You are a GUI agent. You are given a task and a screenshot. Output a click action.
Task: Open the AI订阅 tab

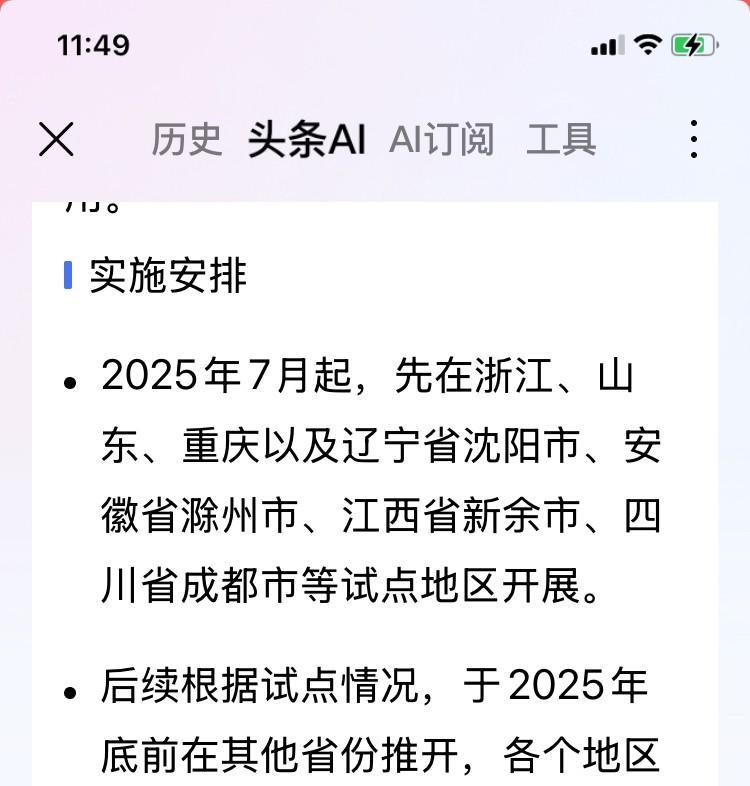pos(441,140)
